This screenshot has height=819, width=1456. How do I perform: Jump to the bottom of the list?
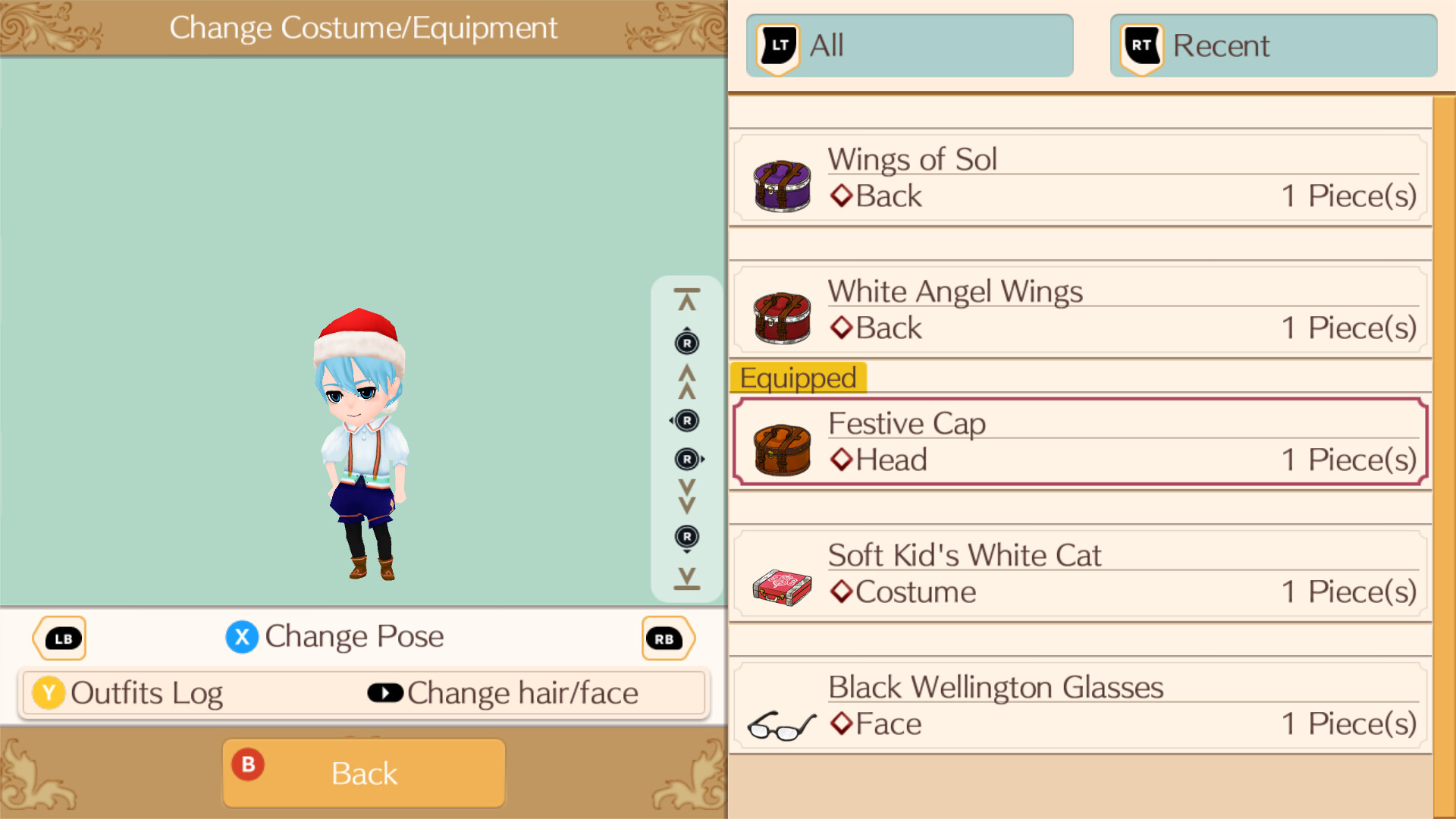(x=687, y=578)
